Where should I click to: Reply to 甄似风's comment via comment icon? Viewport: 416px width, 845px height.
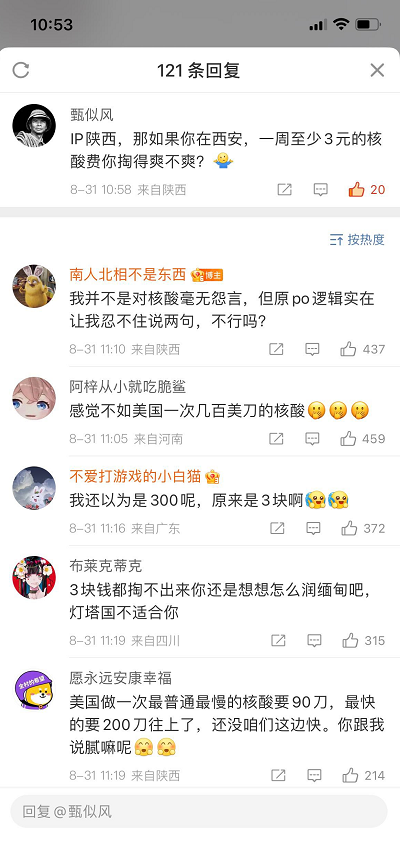click(321, 189)
